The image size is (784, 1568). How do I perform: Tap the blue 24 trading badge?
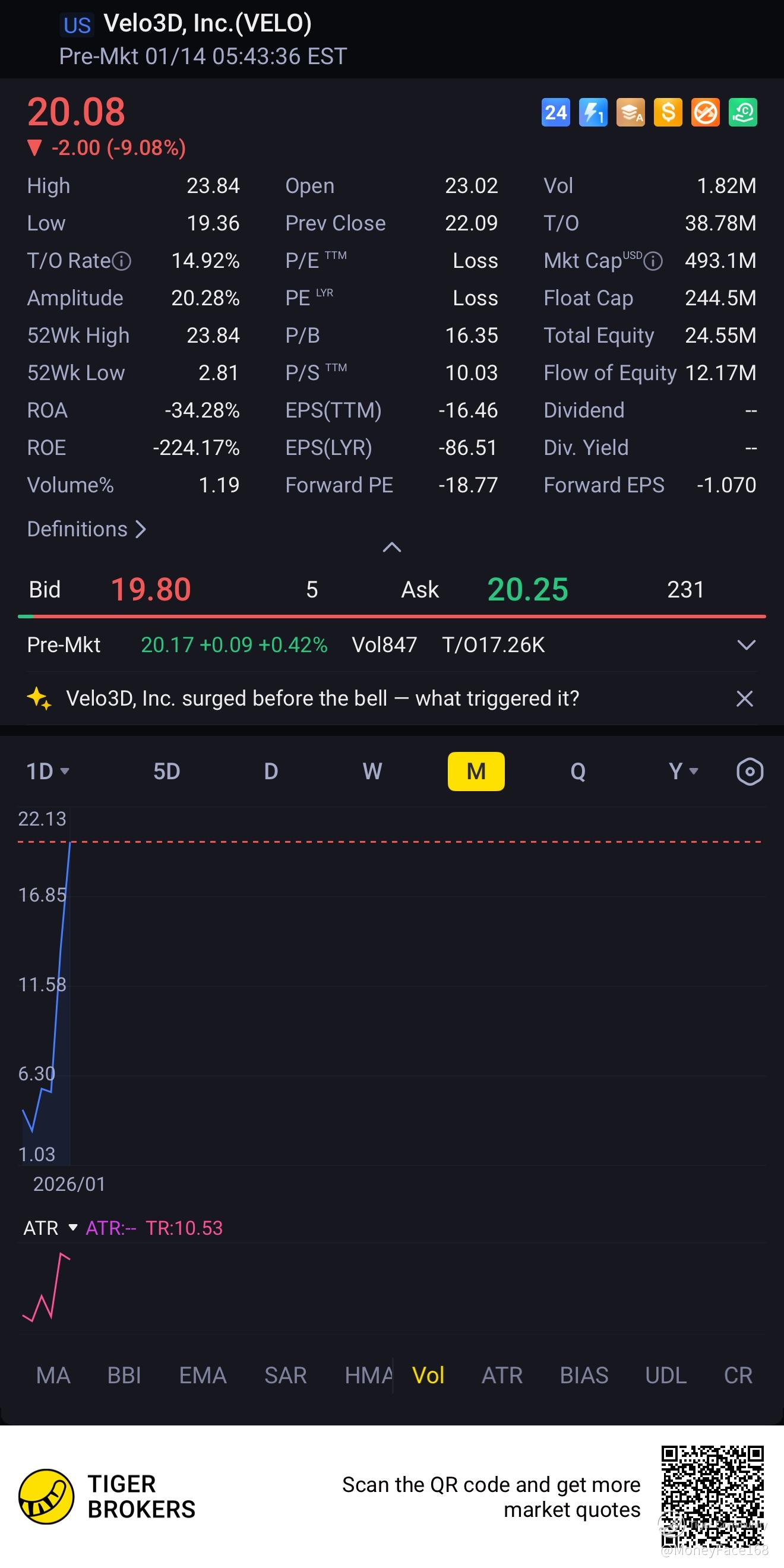click(555, 113)
